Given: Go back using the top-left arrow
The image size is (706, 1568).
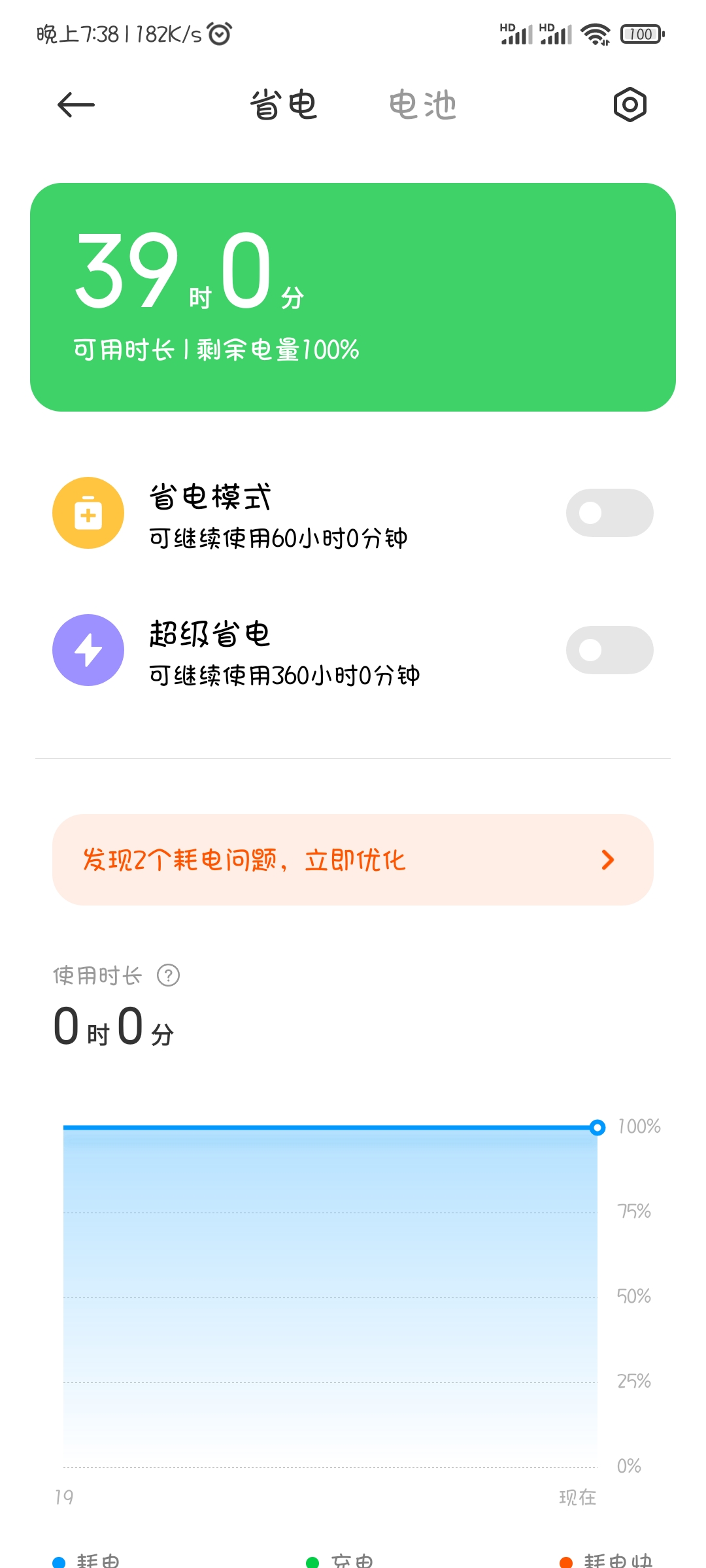Looking at the screenshot, I should point(76,105).
